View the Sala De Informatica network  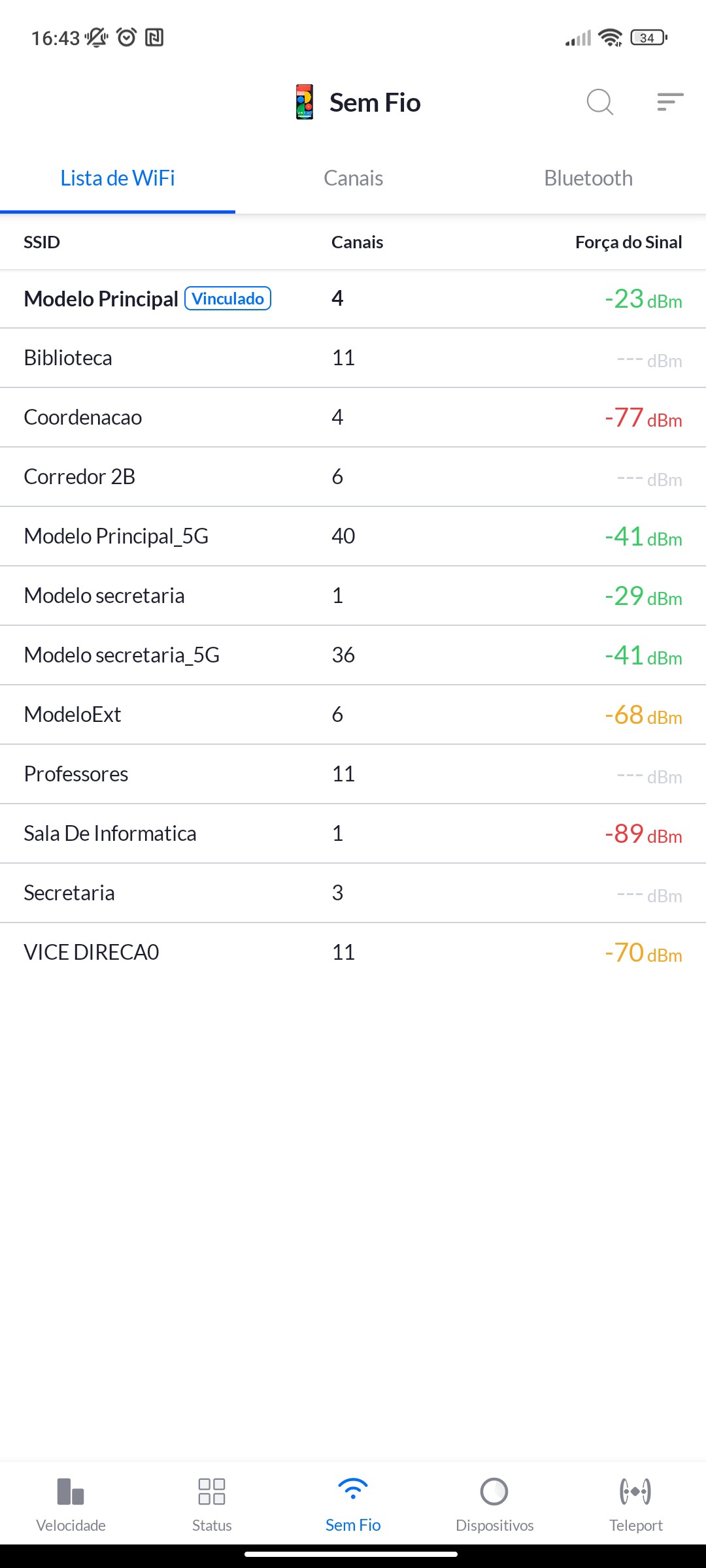point(353,834)
